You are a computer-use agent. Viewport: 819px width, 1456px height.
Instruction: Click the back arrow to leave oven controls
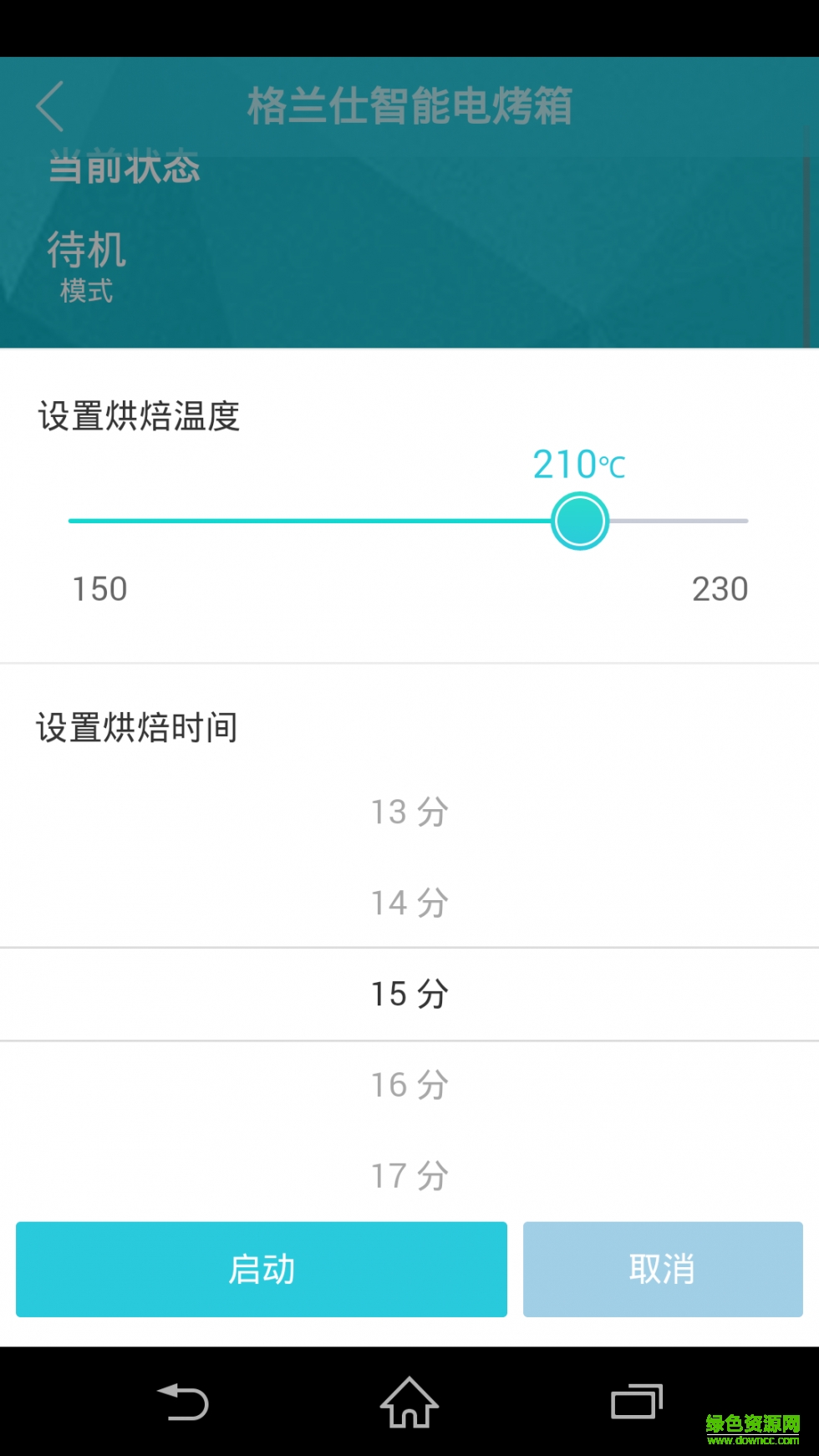pyautogui.click(x=50, y=106)
